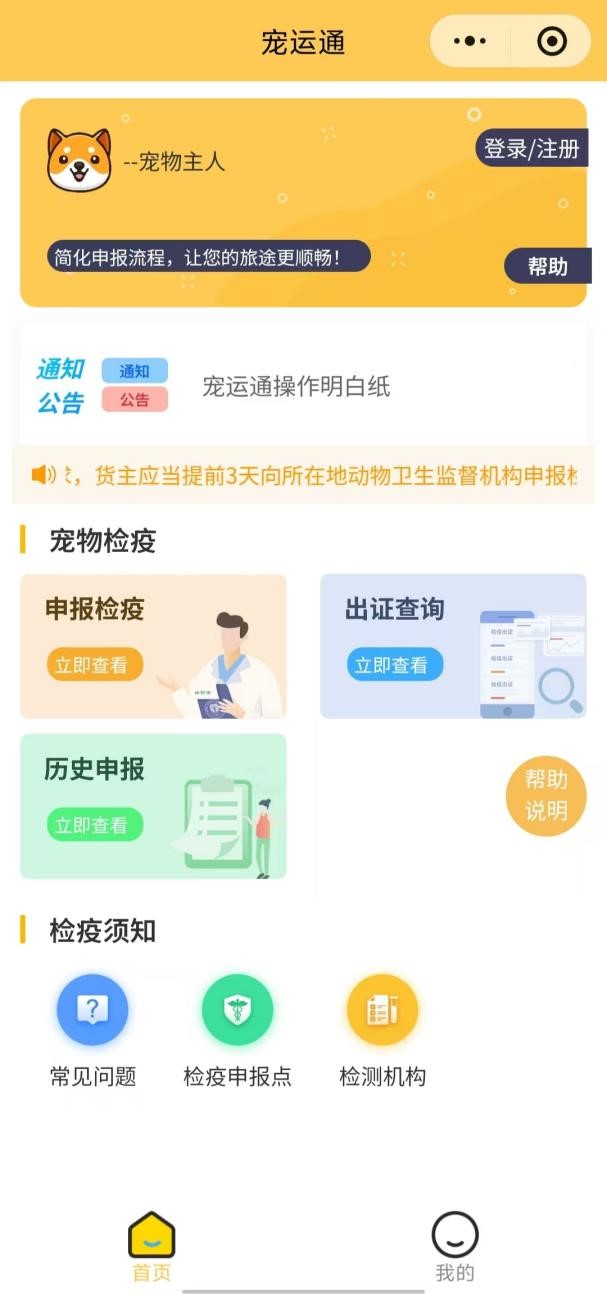
Task: Open 帮助 in the yellow banner
Action: click(x=547, y=266)
